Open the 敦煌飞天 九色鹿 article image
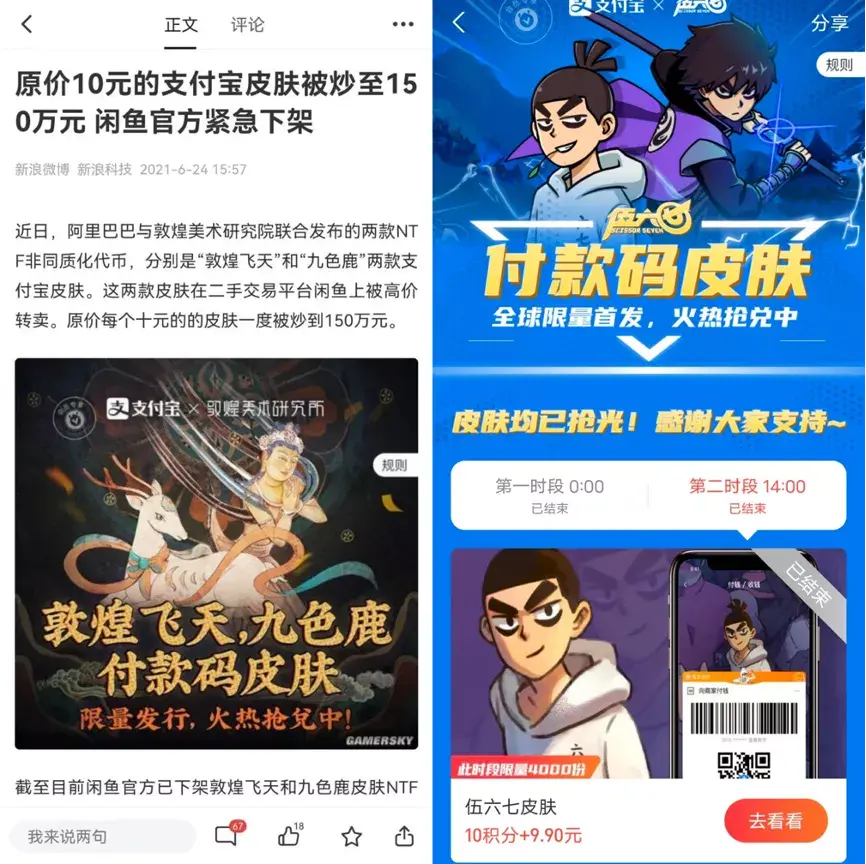Screen dimensions: 866x864 pos(216,553)
